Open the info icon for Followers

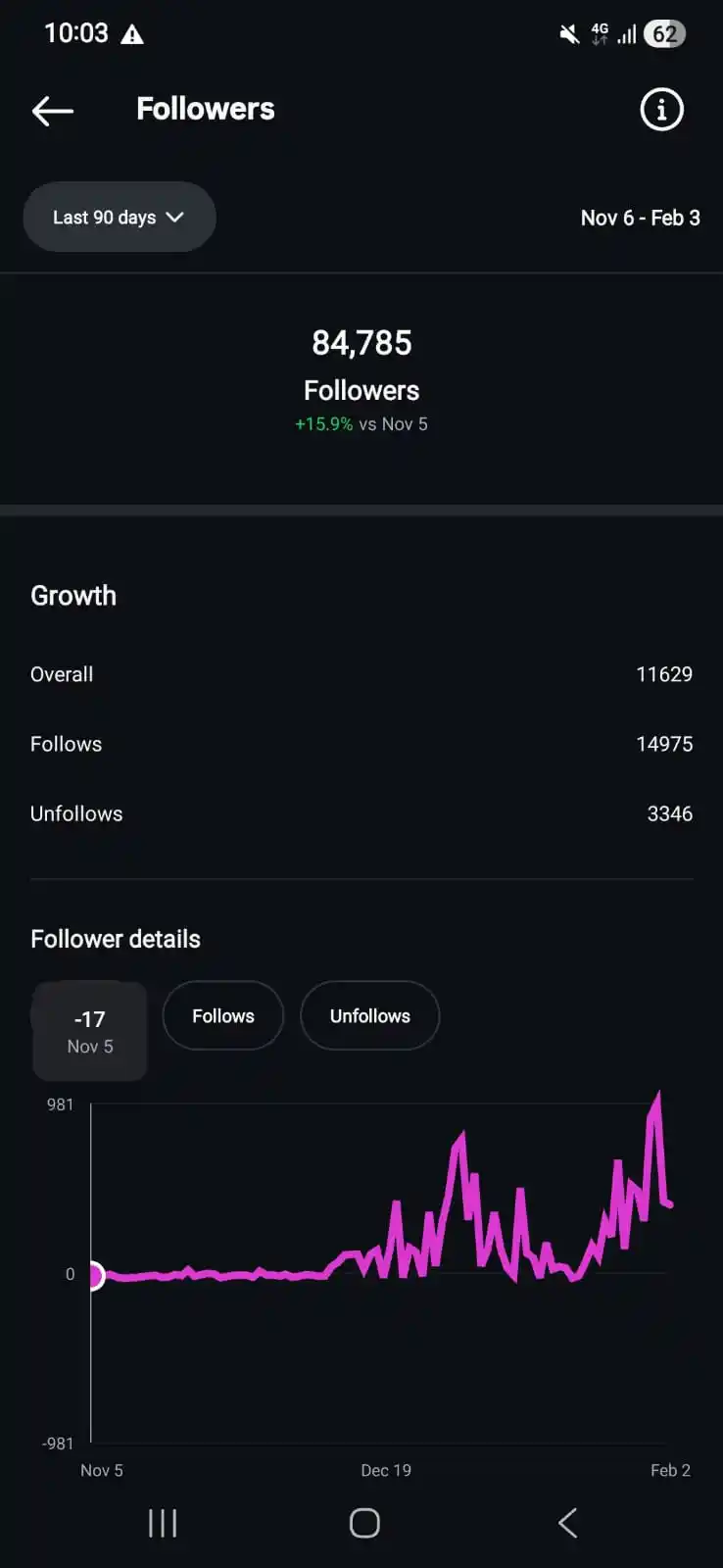(661, 110)
